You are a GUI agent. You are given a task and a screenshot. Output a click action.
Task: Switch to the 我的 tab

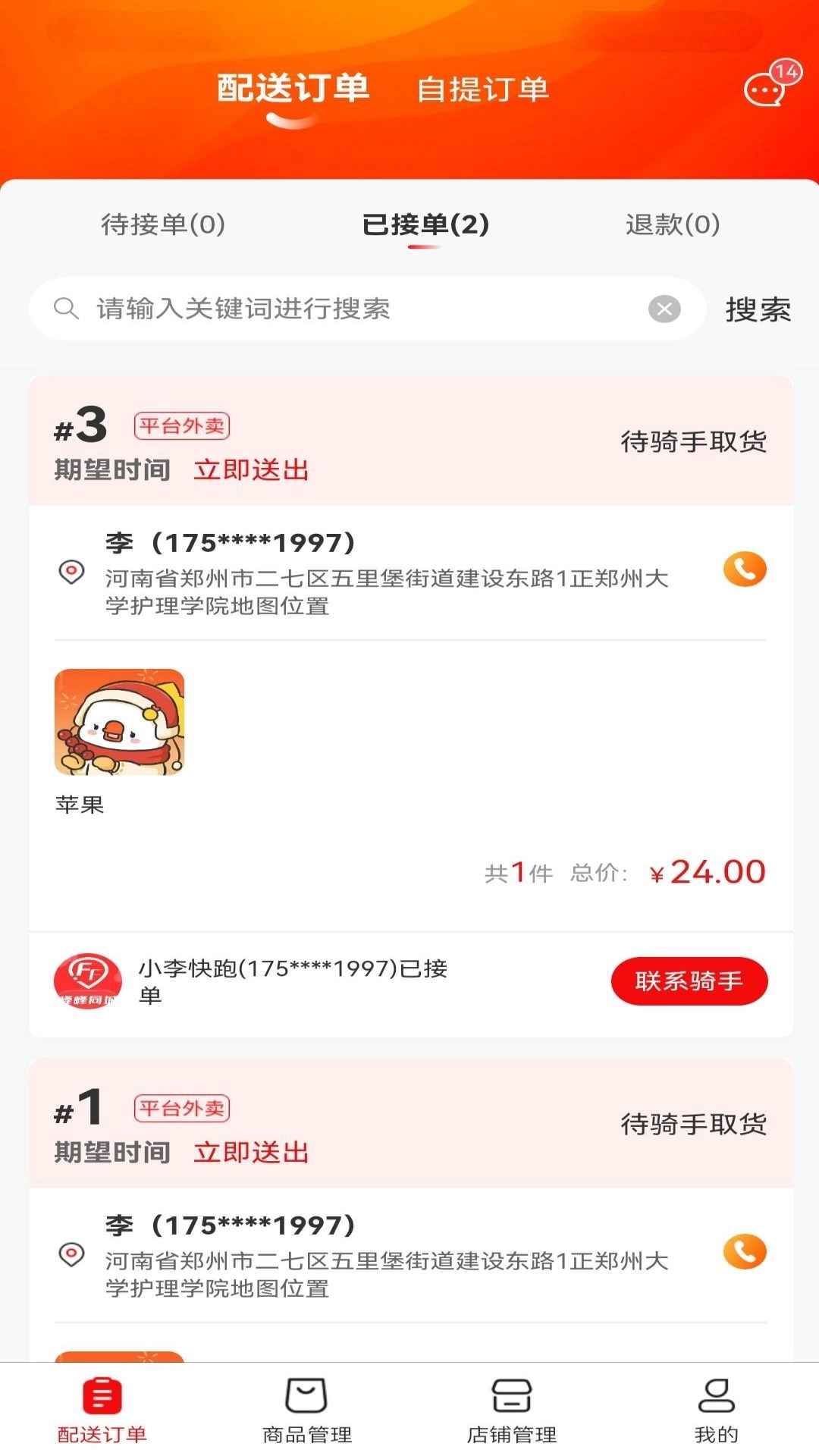pos(716,1409)
